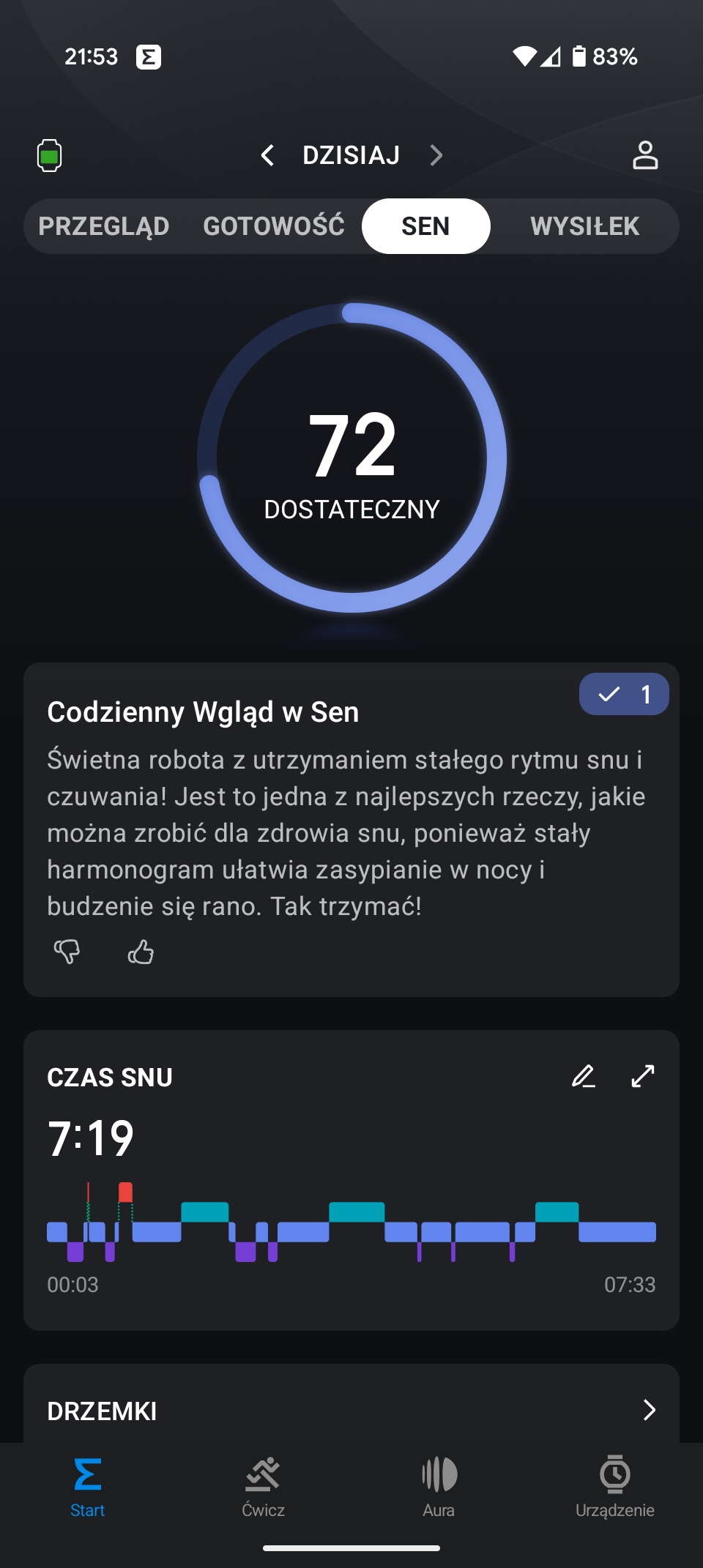Open the Urządzenie tab
703x1568 pixels.
tap(615, 1487)
